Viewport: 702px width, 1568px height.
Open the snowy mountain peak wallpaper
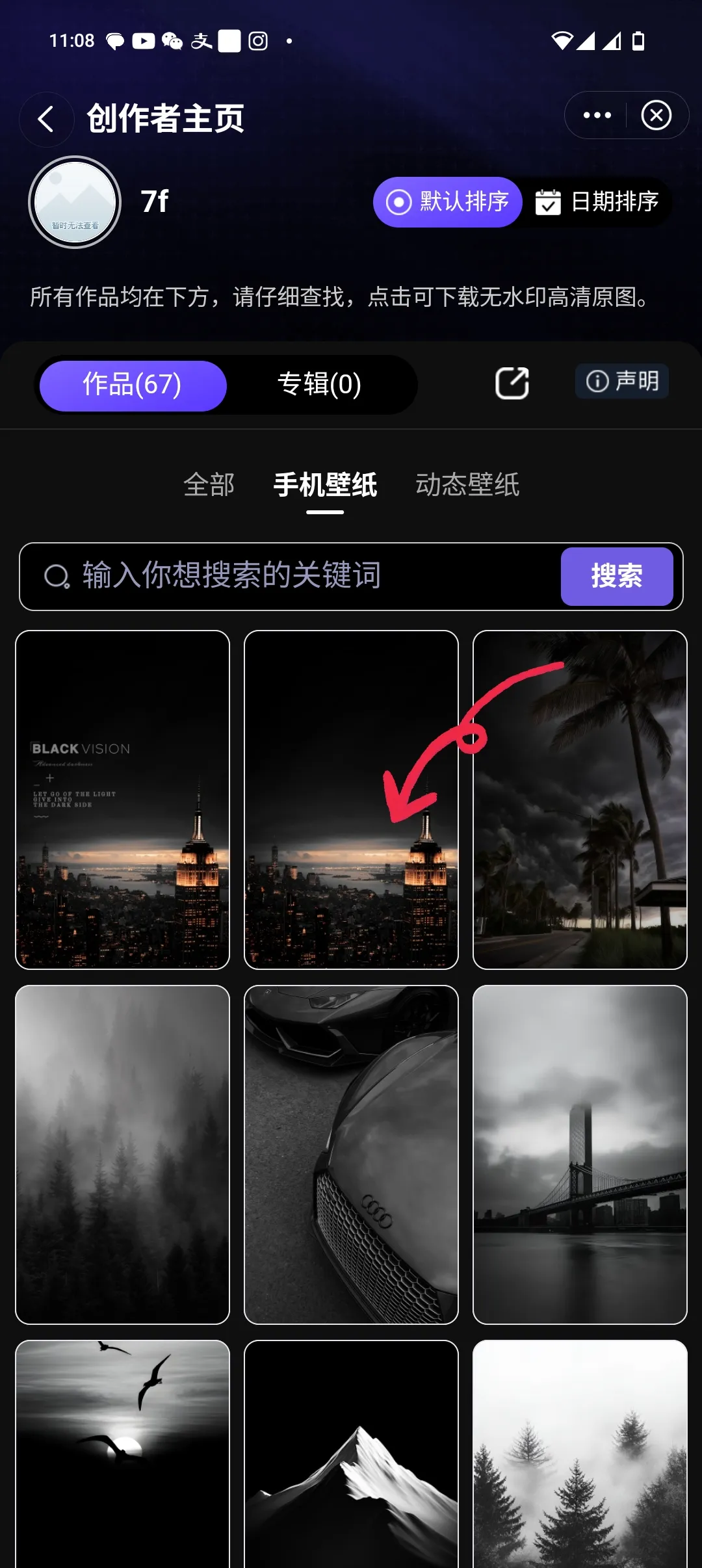pyautogui.click(x=351, y=1456)
